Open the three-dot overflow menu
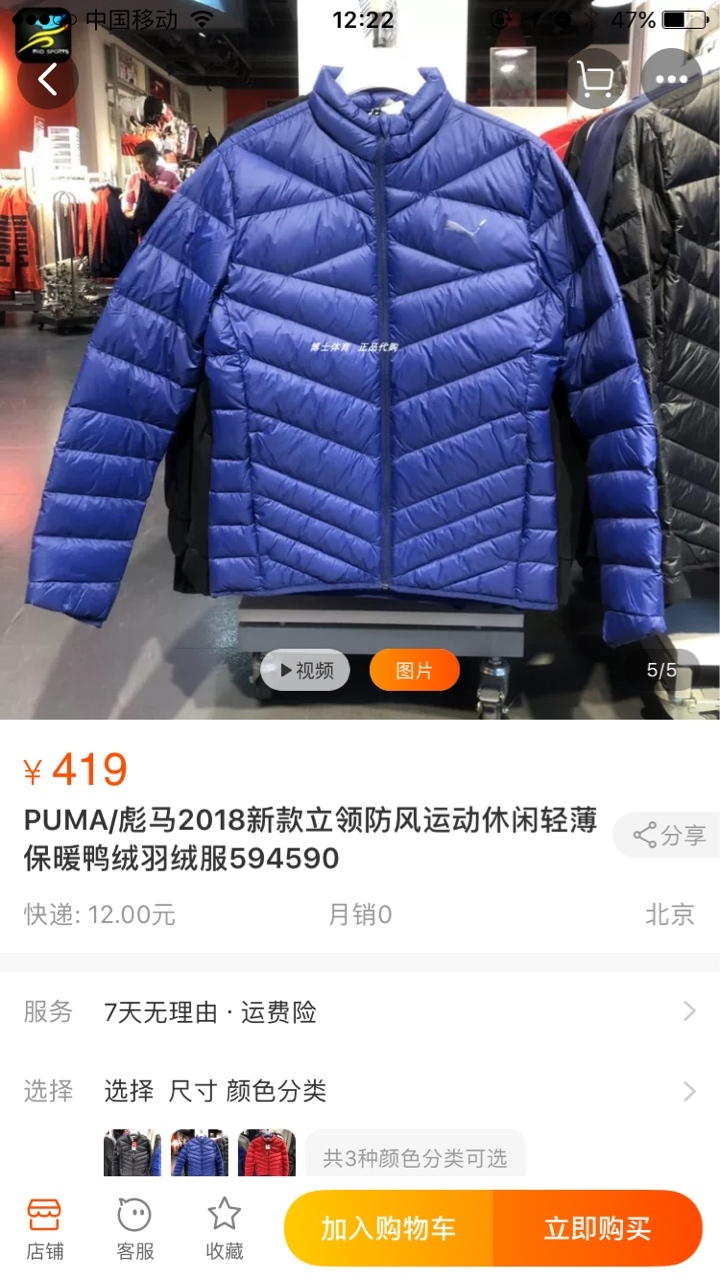 point(671,79)
